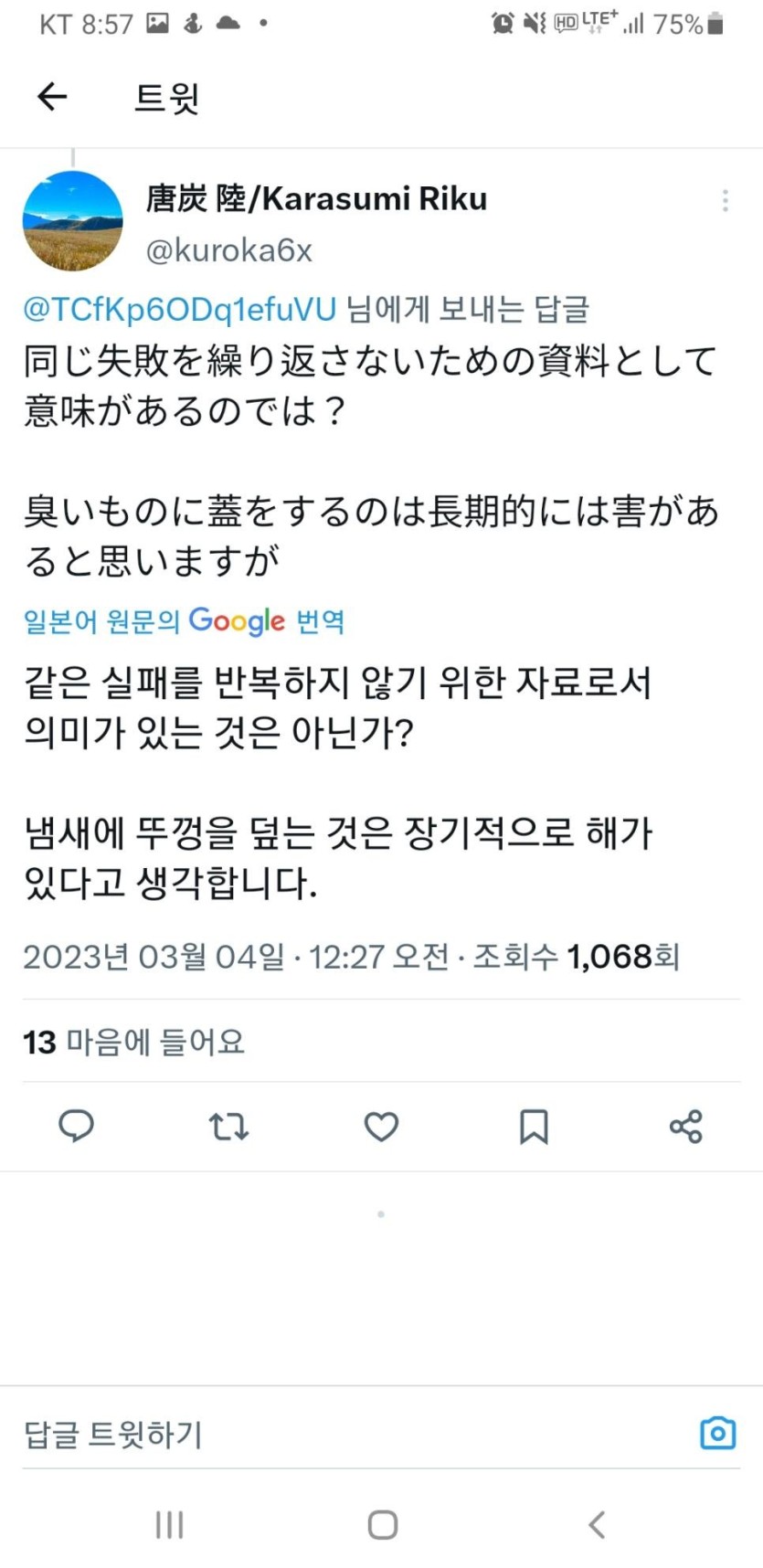The height and width of the screenshot is (1568, 763).
Task: Tap the system home button
Action: click(382, 1524)
